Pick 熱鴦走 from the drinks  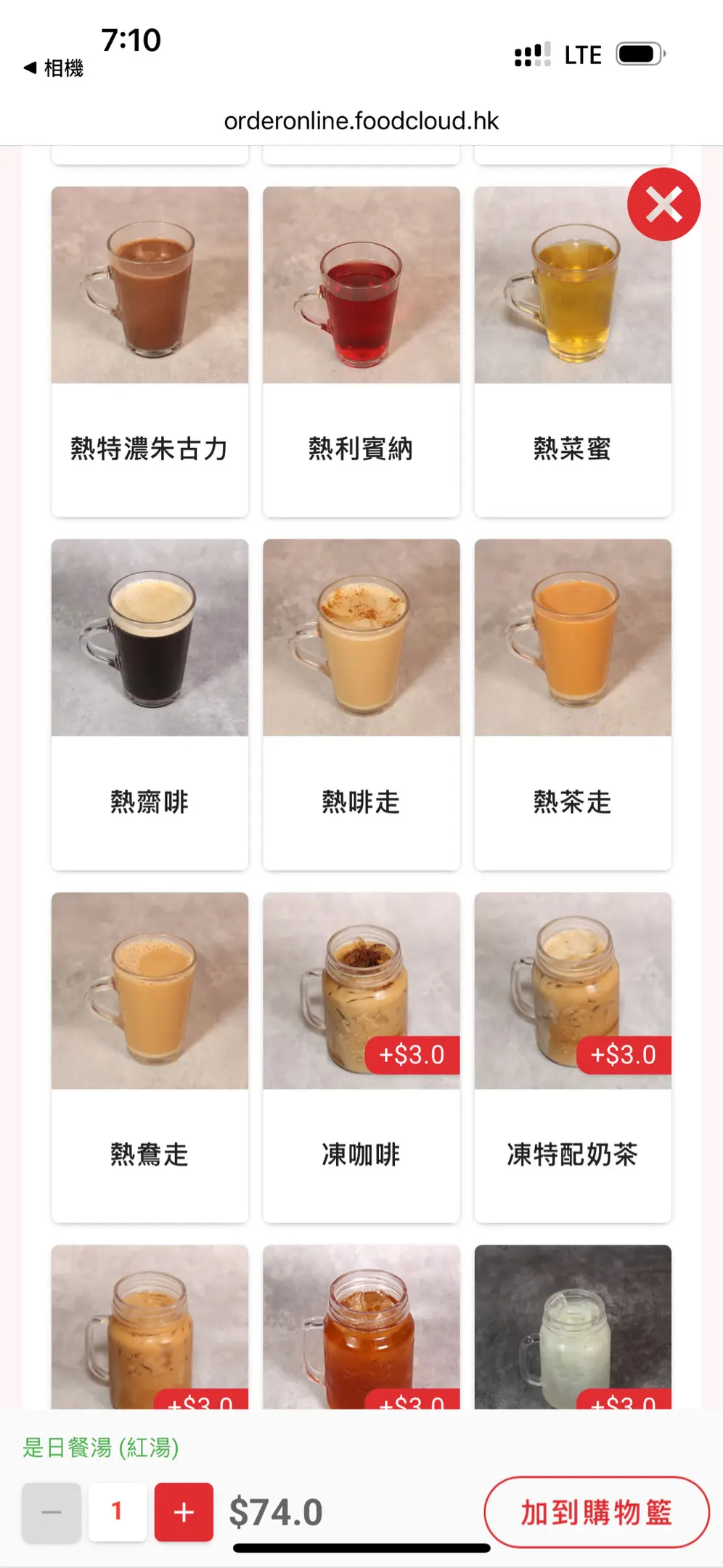[150, 1057]
